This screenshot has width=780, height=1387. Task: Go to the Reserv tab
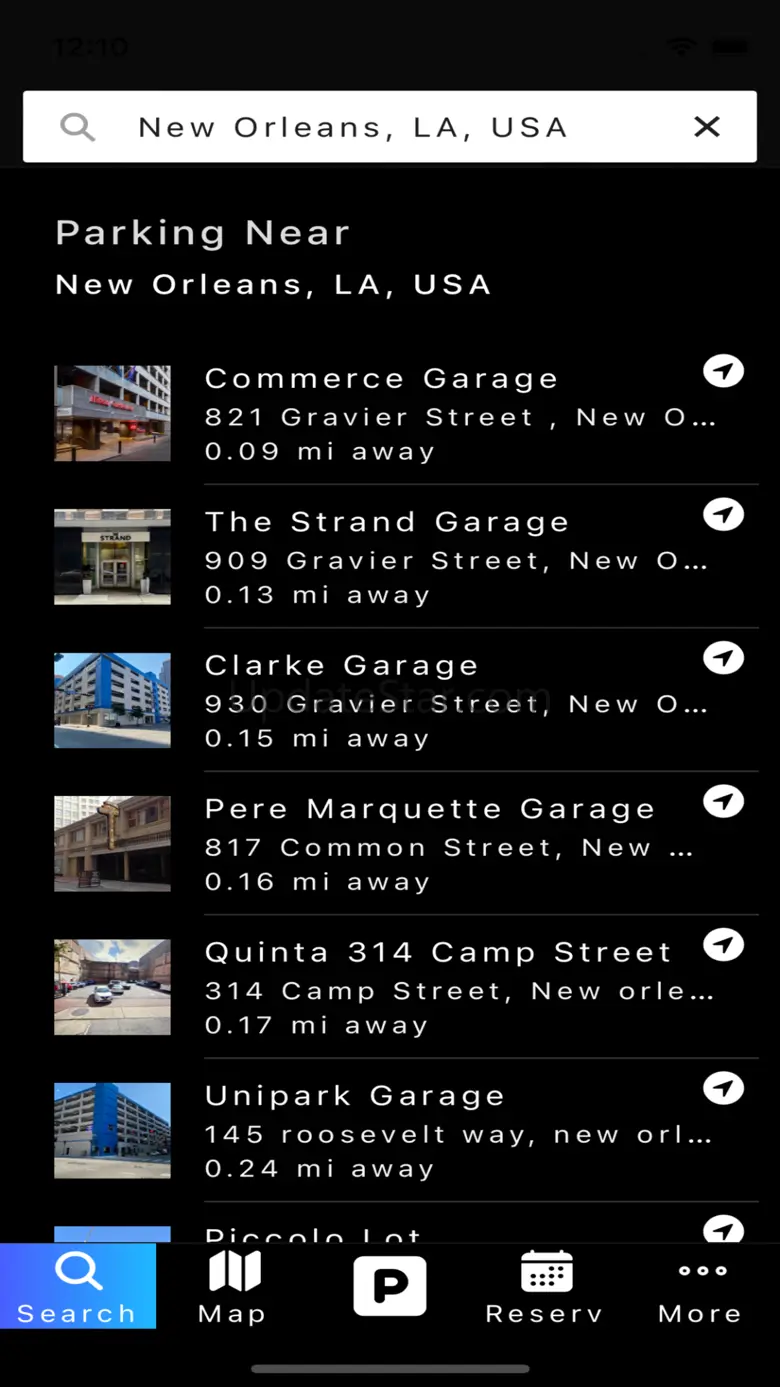545,1286
